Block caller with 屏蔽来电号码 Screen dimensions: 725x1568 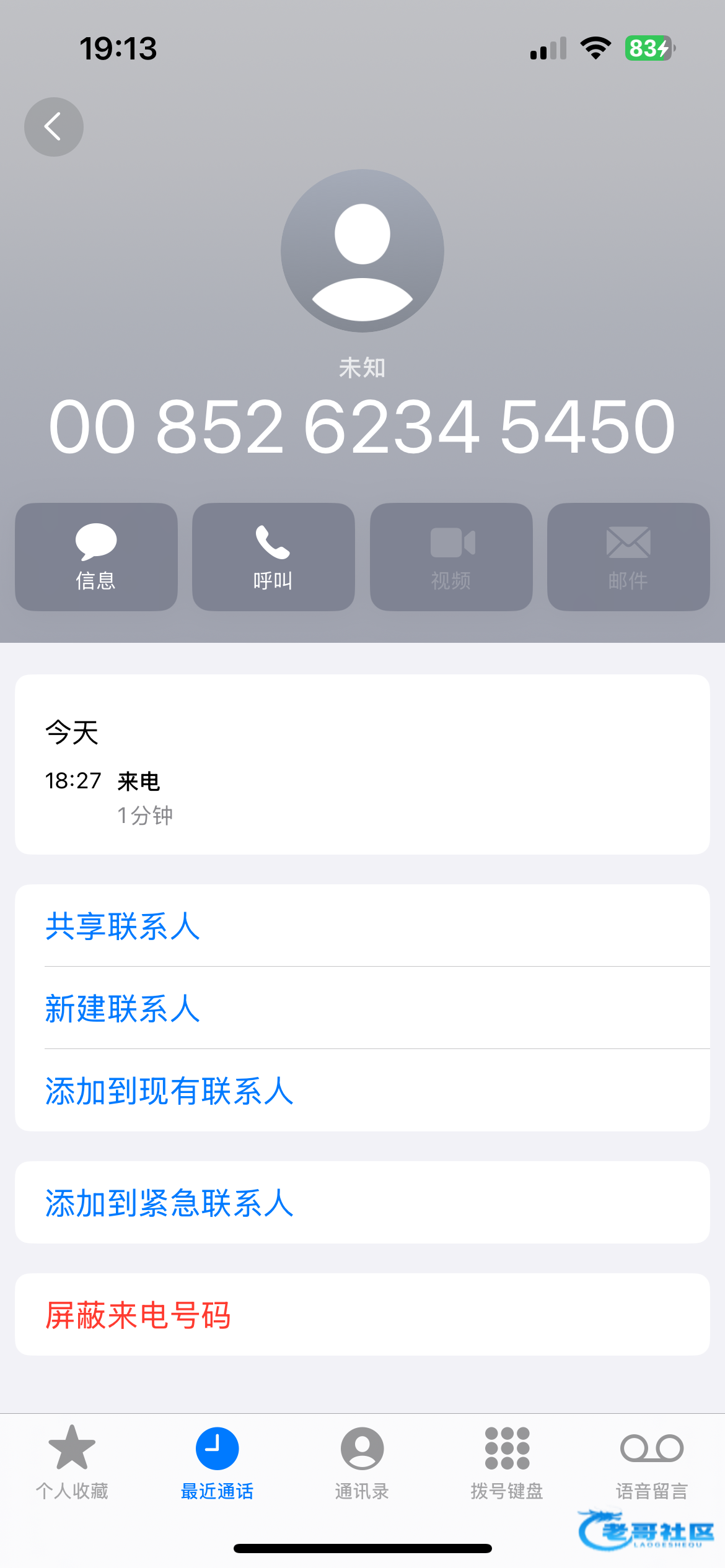[138, 1315]
